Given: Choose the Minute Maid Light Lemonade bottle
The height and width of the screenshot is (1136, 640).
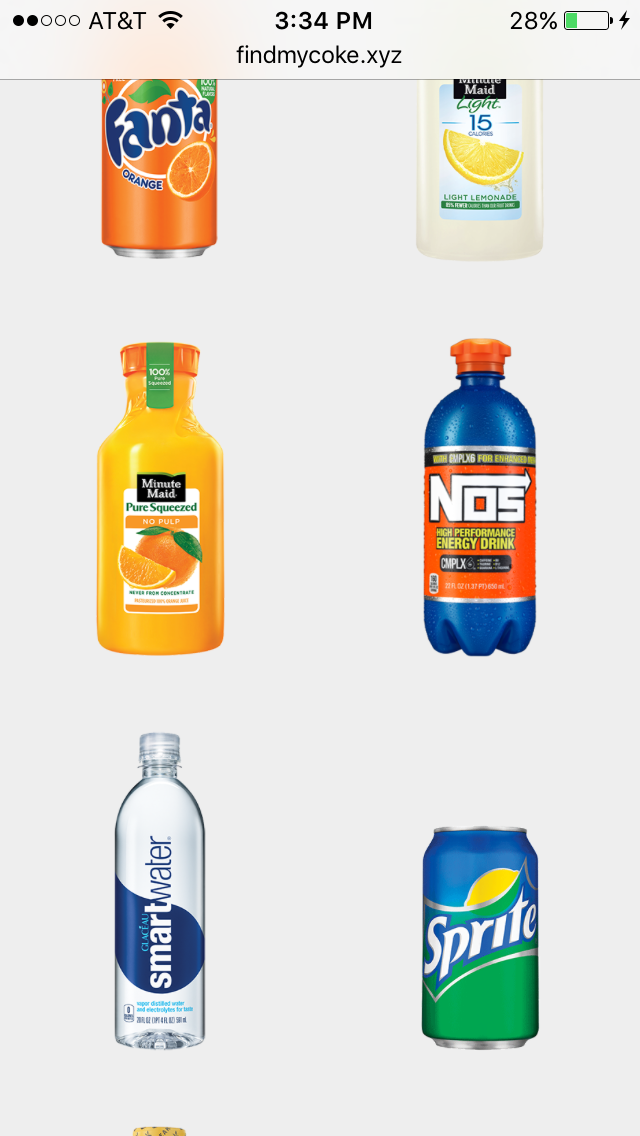Looking at the screenshot, I should click(x=480, y=165).
